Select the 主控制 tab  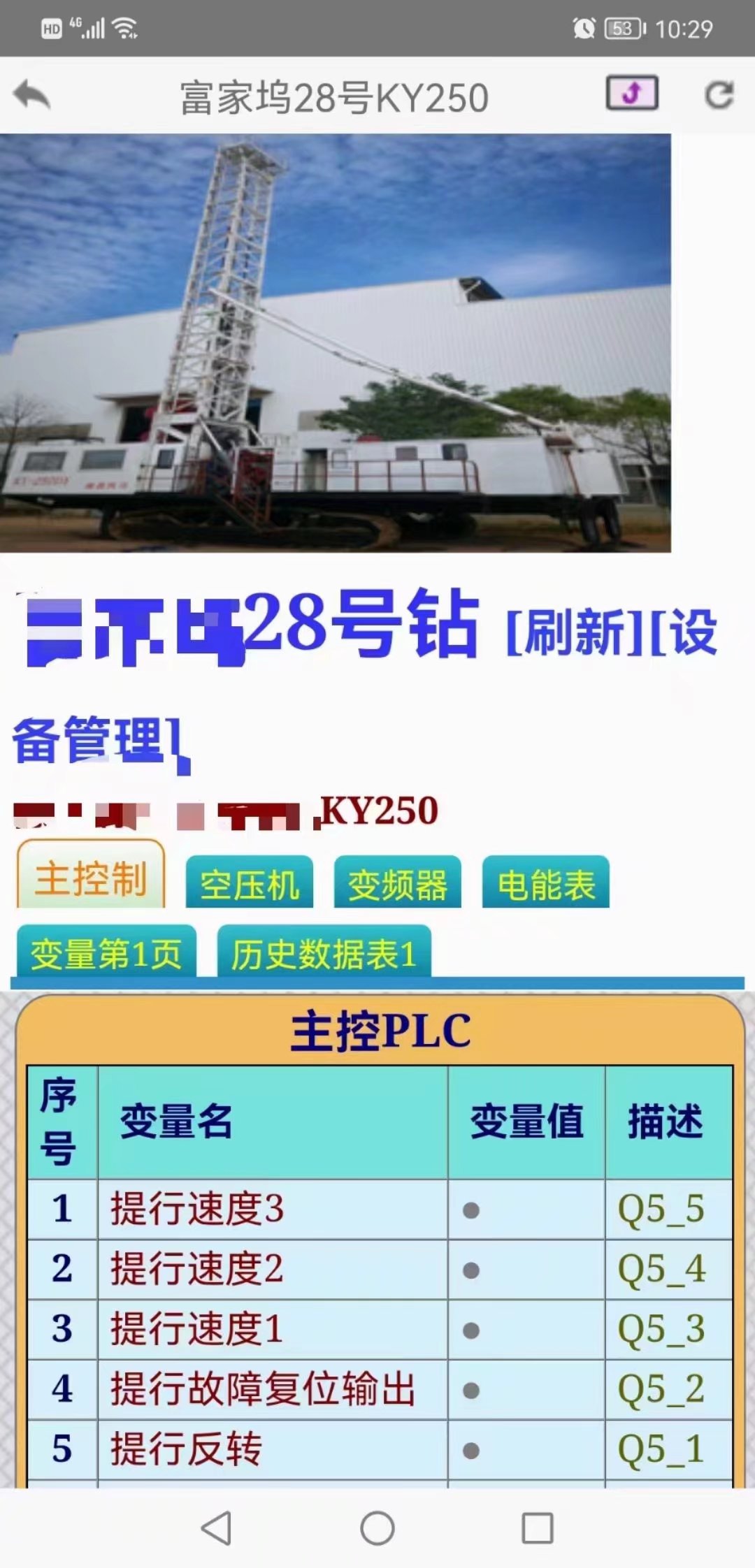[91, 878]
